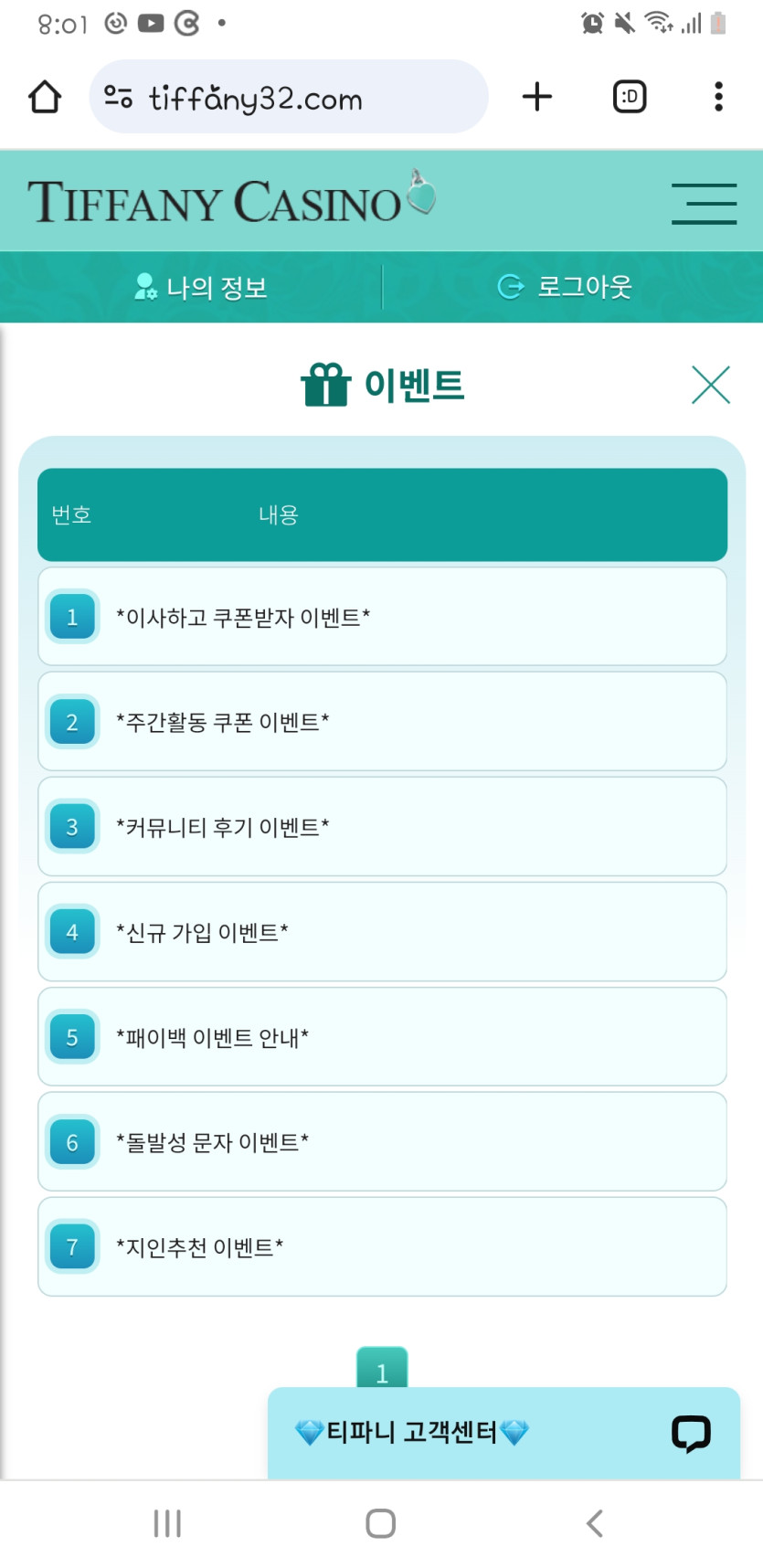
Task: Open the browser tab switcher
Action: 630,97
